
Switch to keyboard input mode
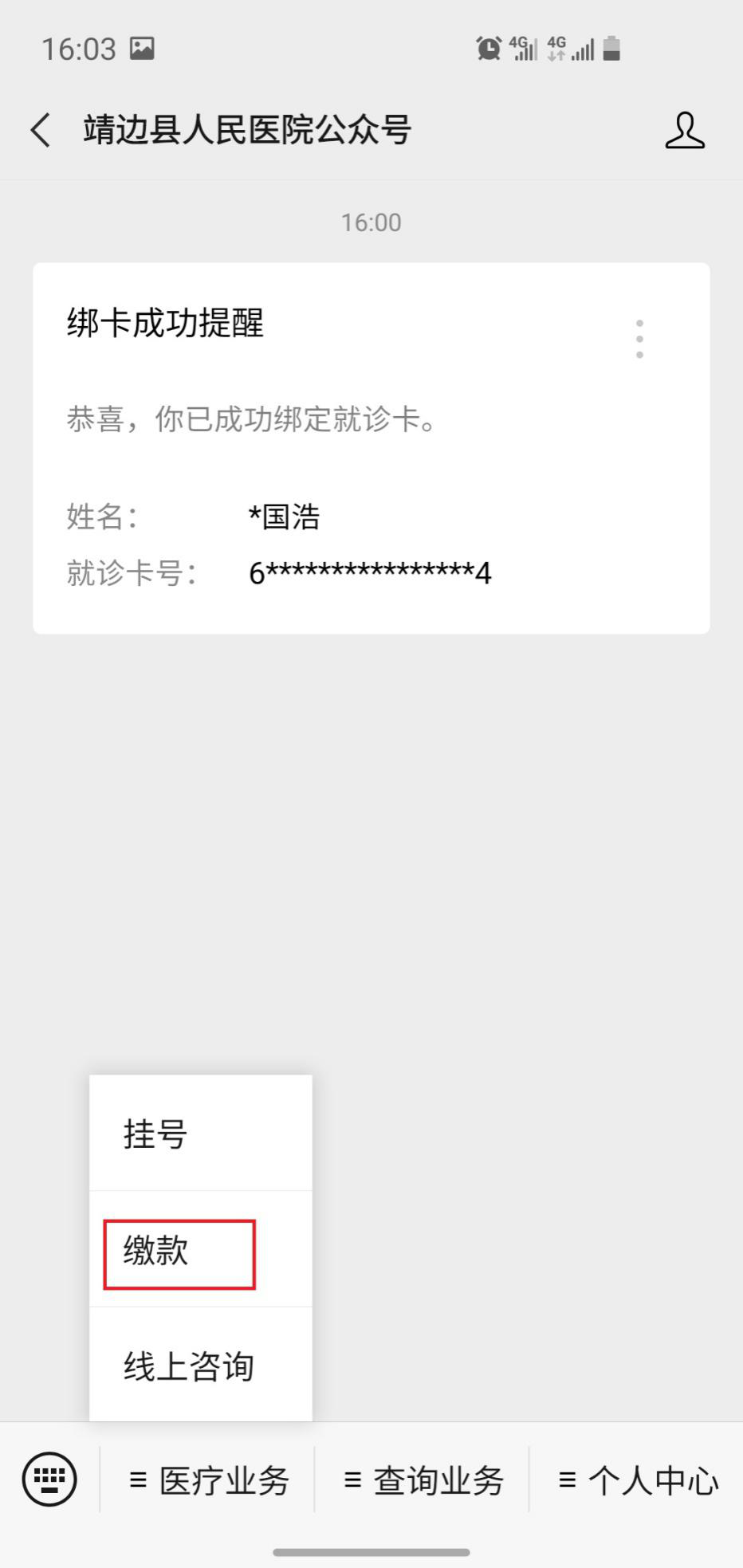tap(49, 1480)
